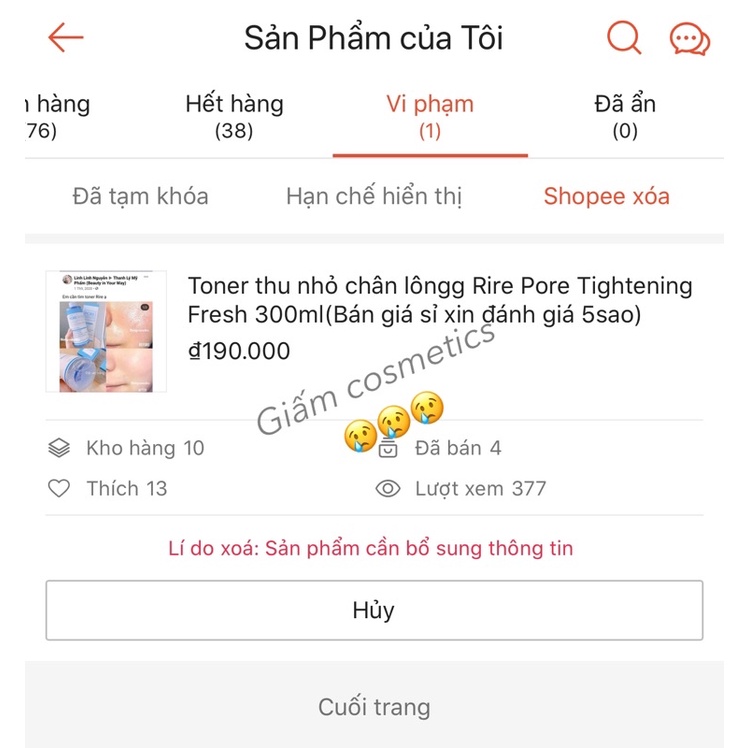Viewport: 748px width, 748px height.
Task: Show Đã tạm khóa products
Action: pyautogui.click(x=140, y=196)
